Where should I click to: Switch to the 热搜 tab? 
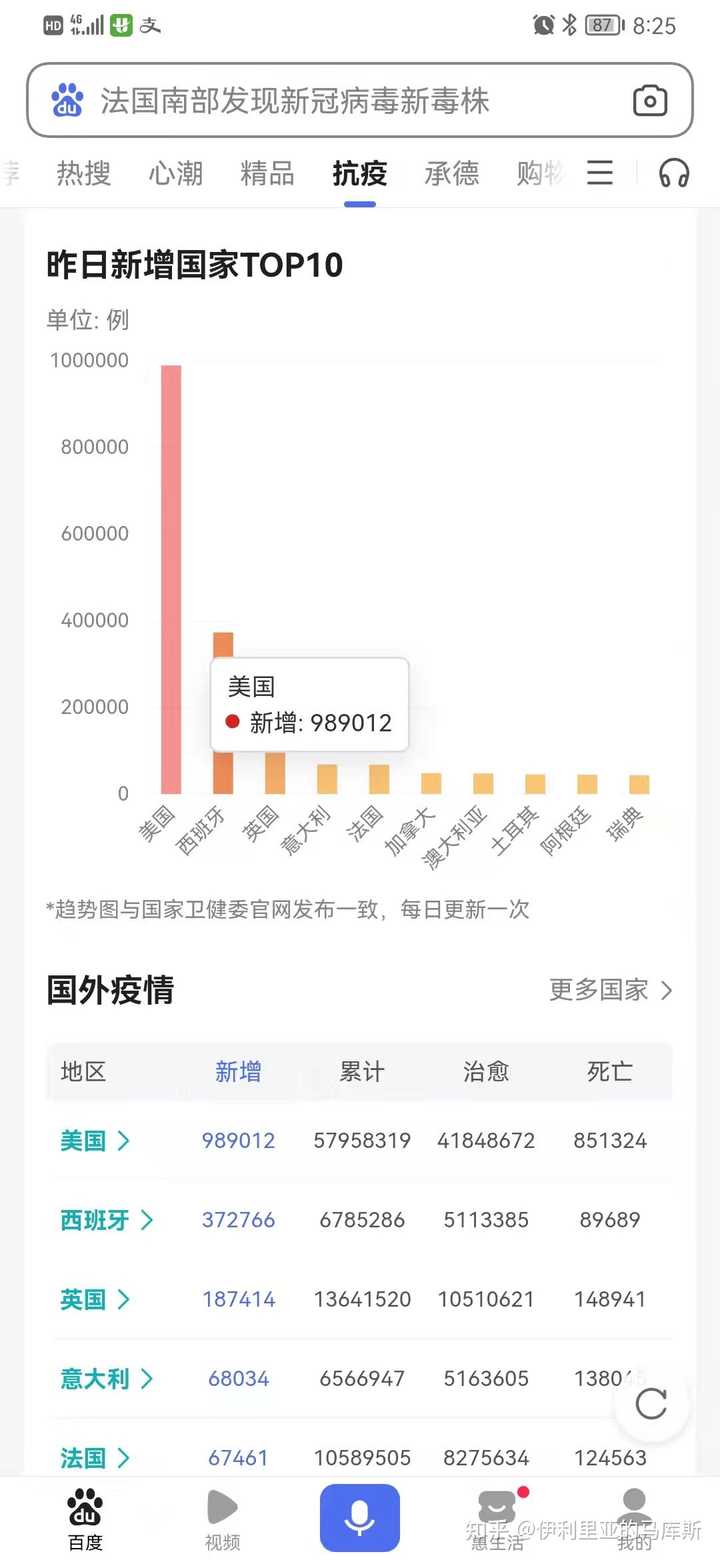(84, 174)
